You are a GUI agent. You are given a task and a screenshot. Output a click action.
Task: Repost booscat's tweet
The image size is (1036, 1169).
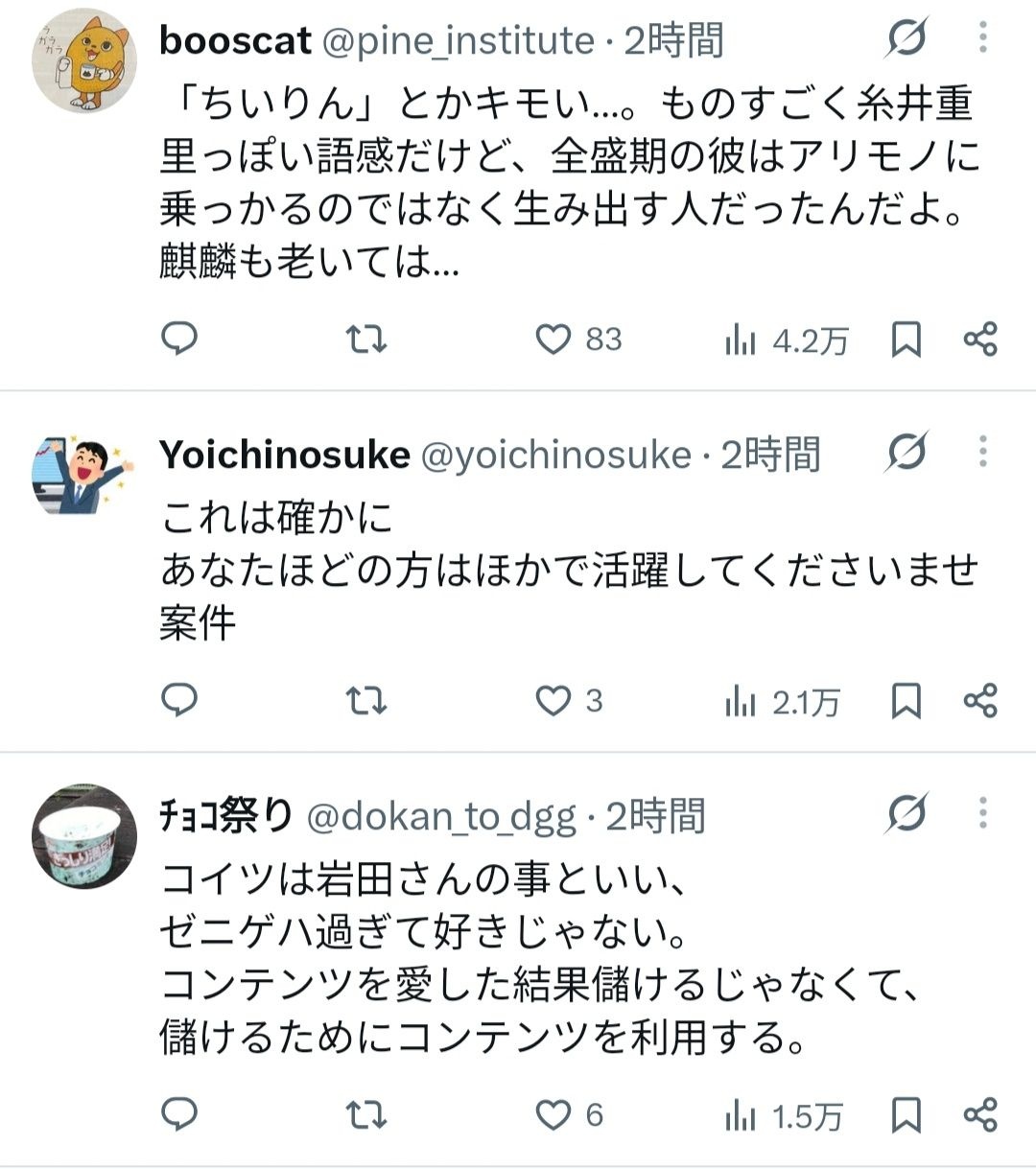click(x=365, y=339)
